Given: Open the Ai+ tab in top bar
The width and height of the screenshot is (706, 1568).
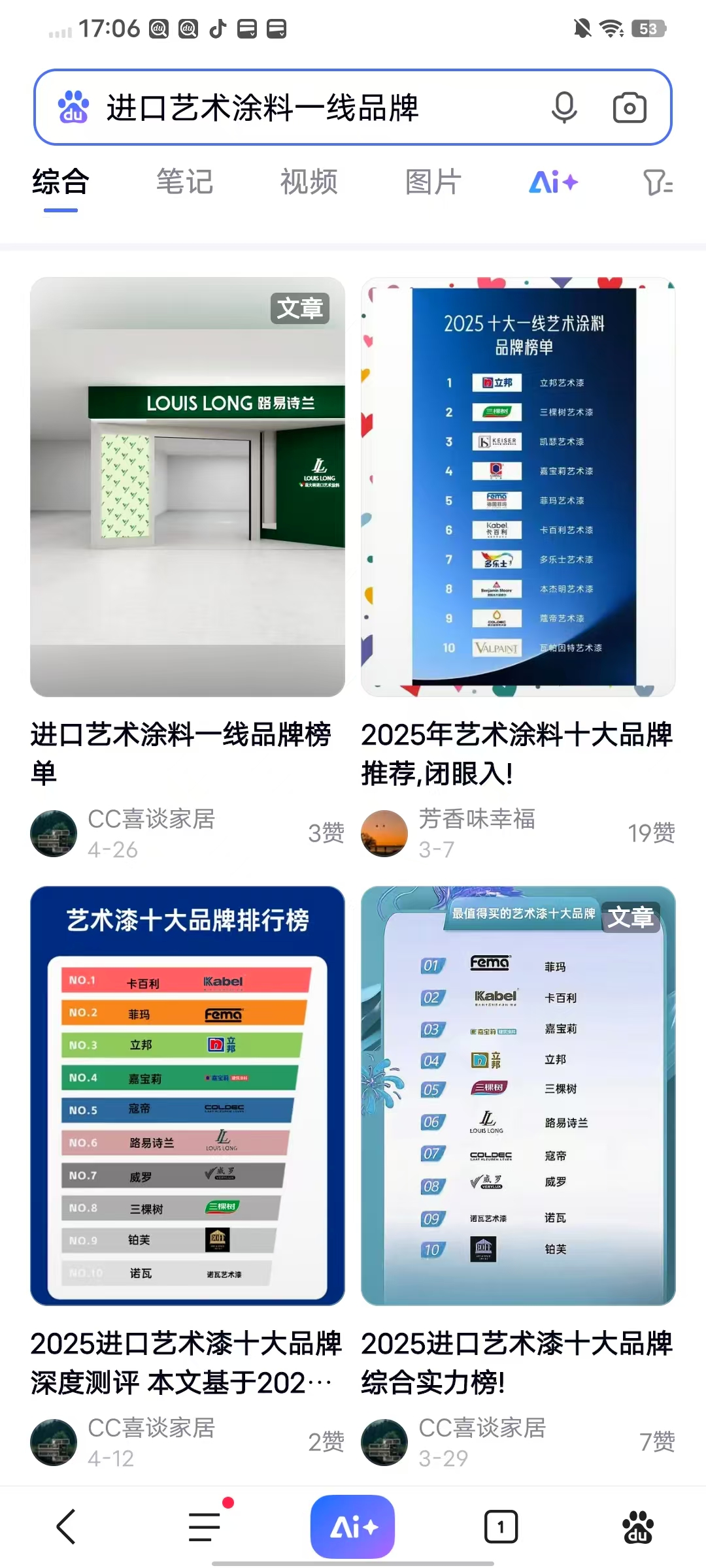Looking at the screenshot, I should click(553, 182).
